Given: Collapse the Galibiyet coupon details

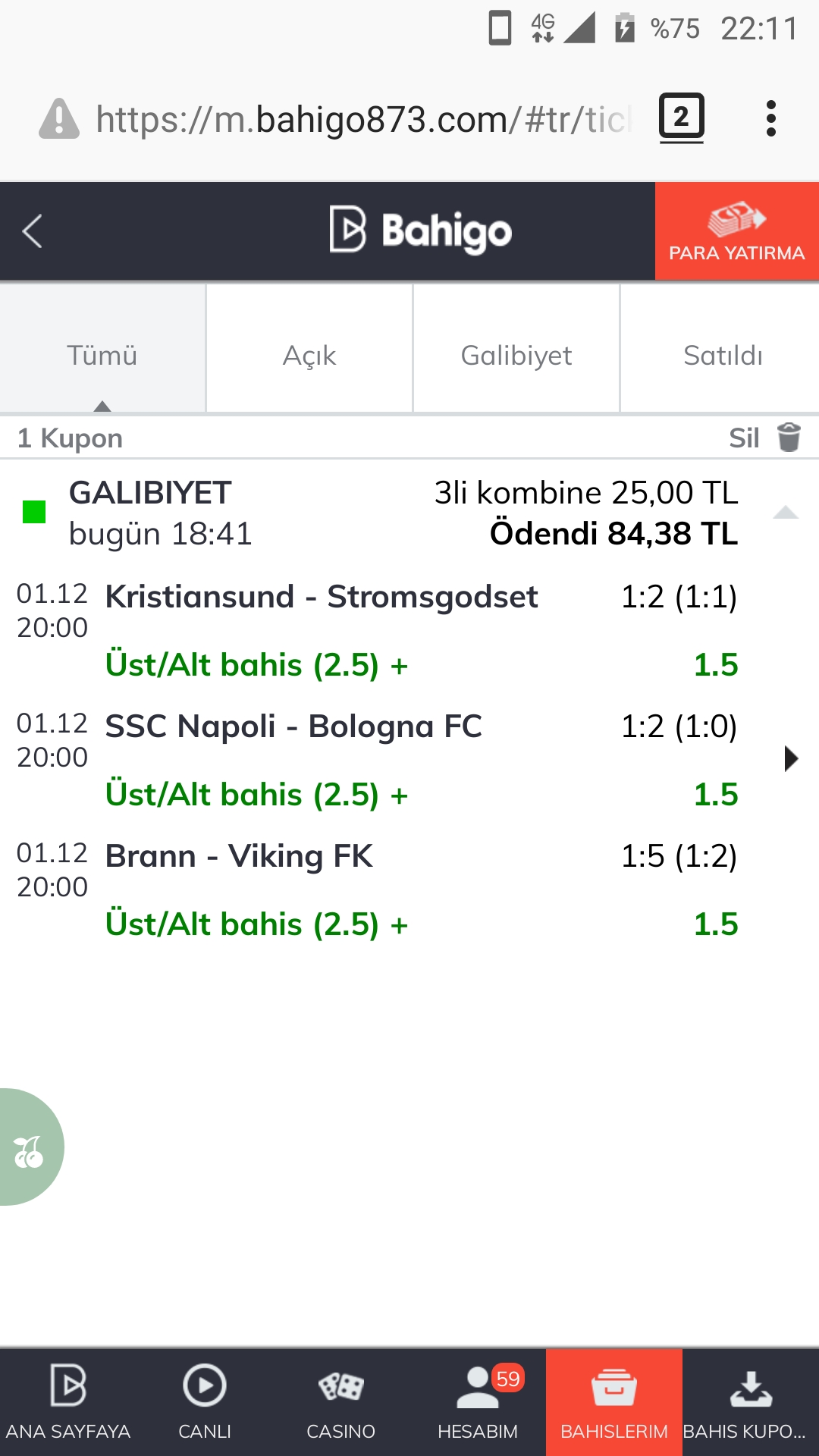Looking at the screenshot, I should point(786,513).
